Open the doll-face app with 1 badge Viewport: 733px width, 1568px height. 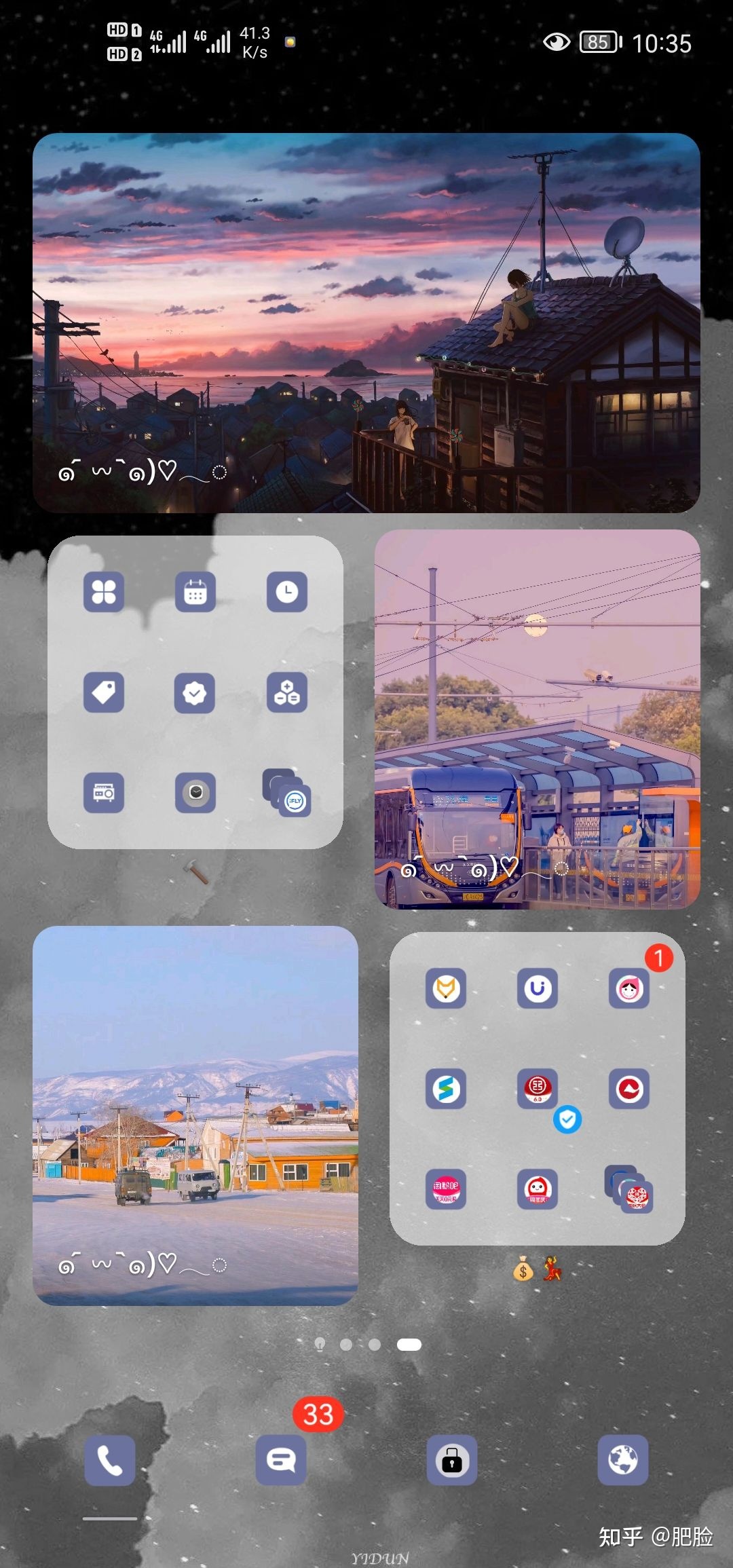(629, 988)
